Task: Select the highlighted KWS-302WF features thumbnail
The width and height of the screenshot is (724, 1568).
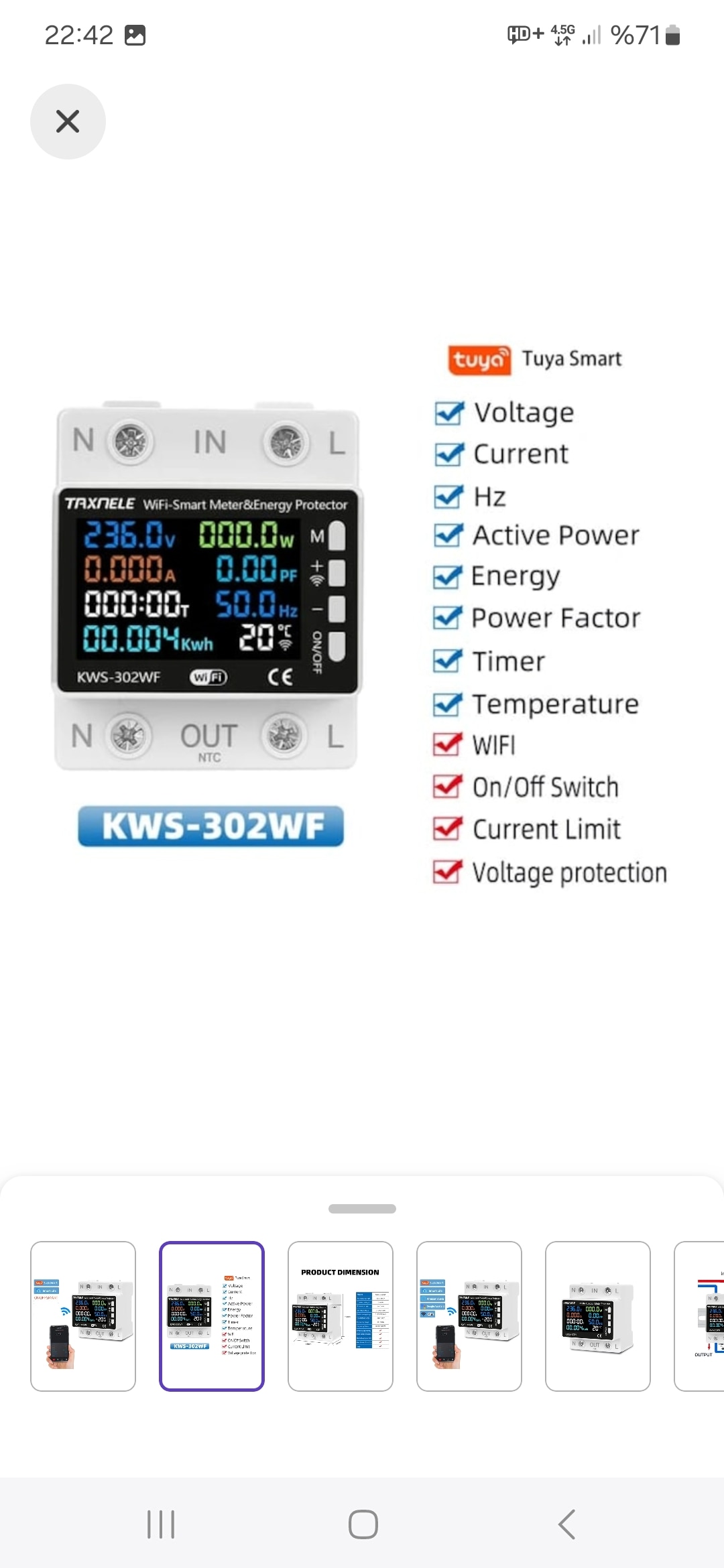Action: pos(212,1316)
